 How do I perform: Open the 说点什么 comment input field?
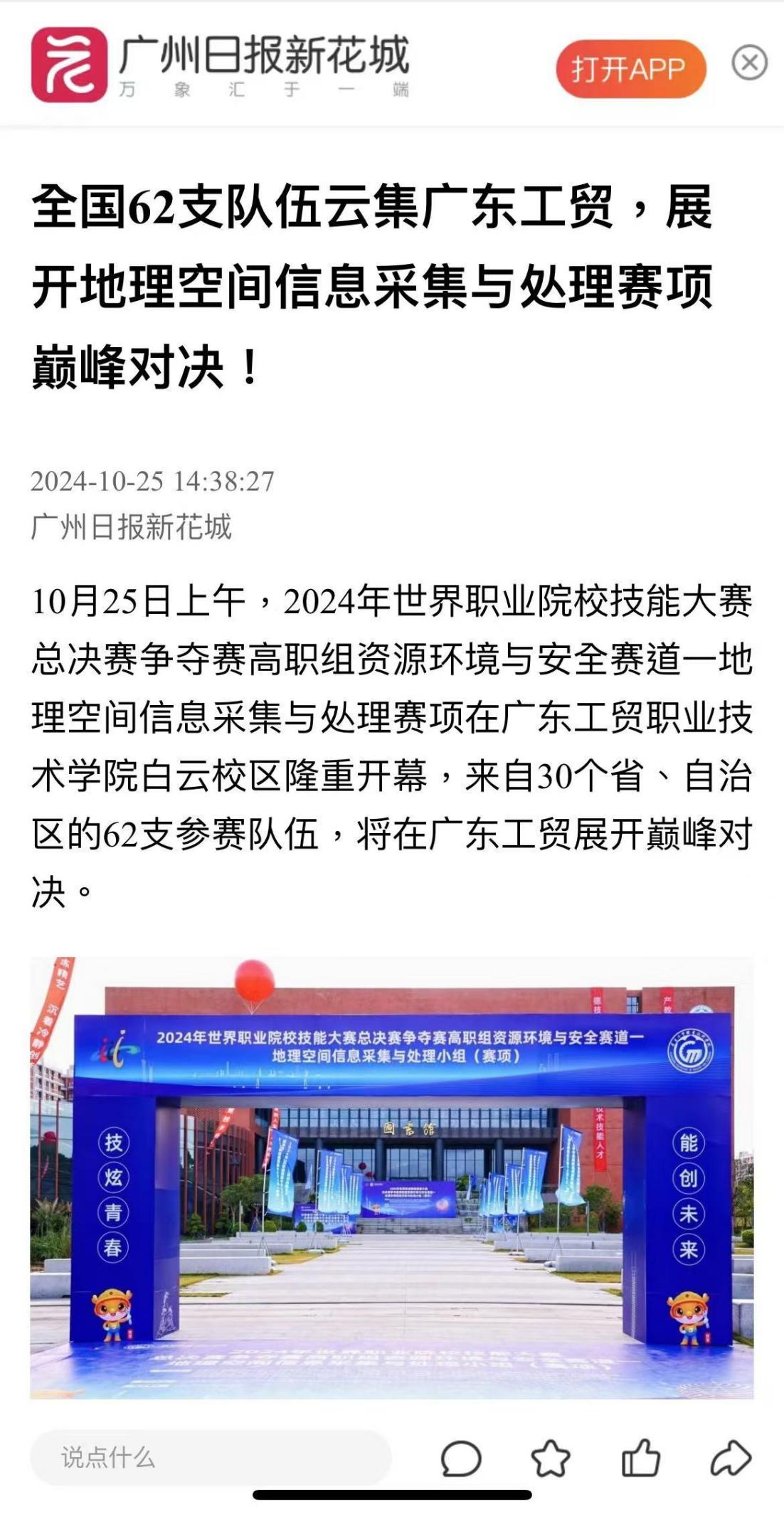pyautogui.click(x=211, y=1458)
